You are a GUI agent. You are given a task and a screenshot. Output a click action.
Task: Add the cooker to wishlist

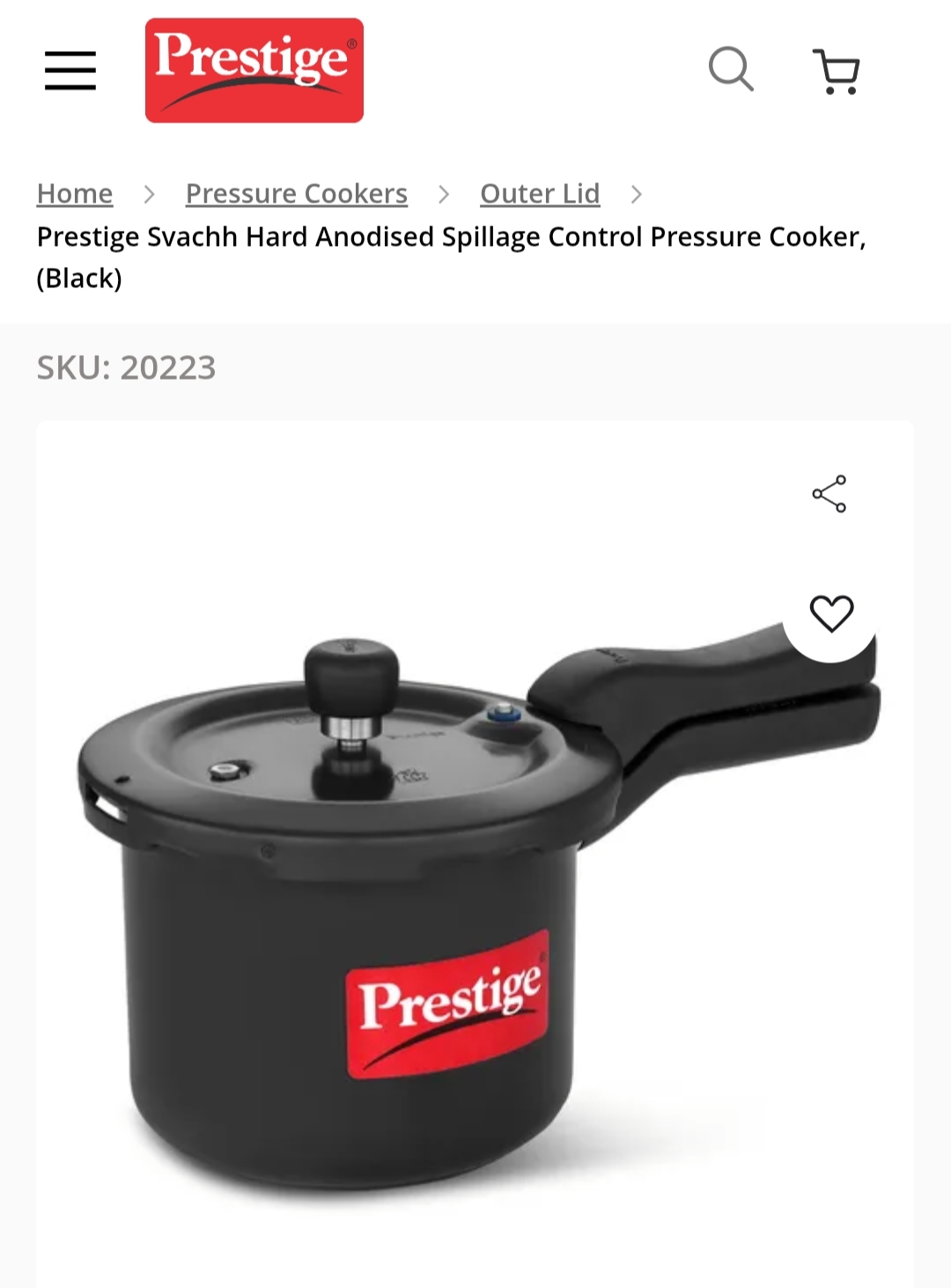pyautogui.click(x=831, y=614)
